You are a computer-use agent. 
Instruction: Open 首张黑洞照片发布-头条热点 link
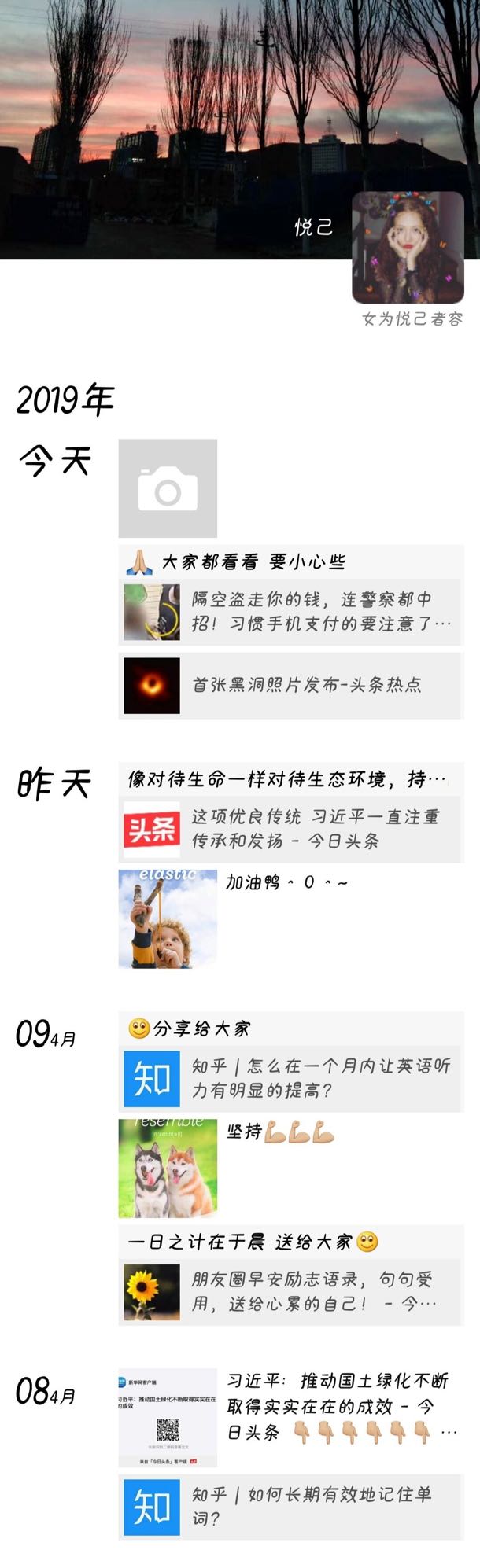tap(291, 685)
